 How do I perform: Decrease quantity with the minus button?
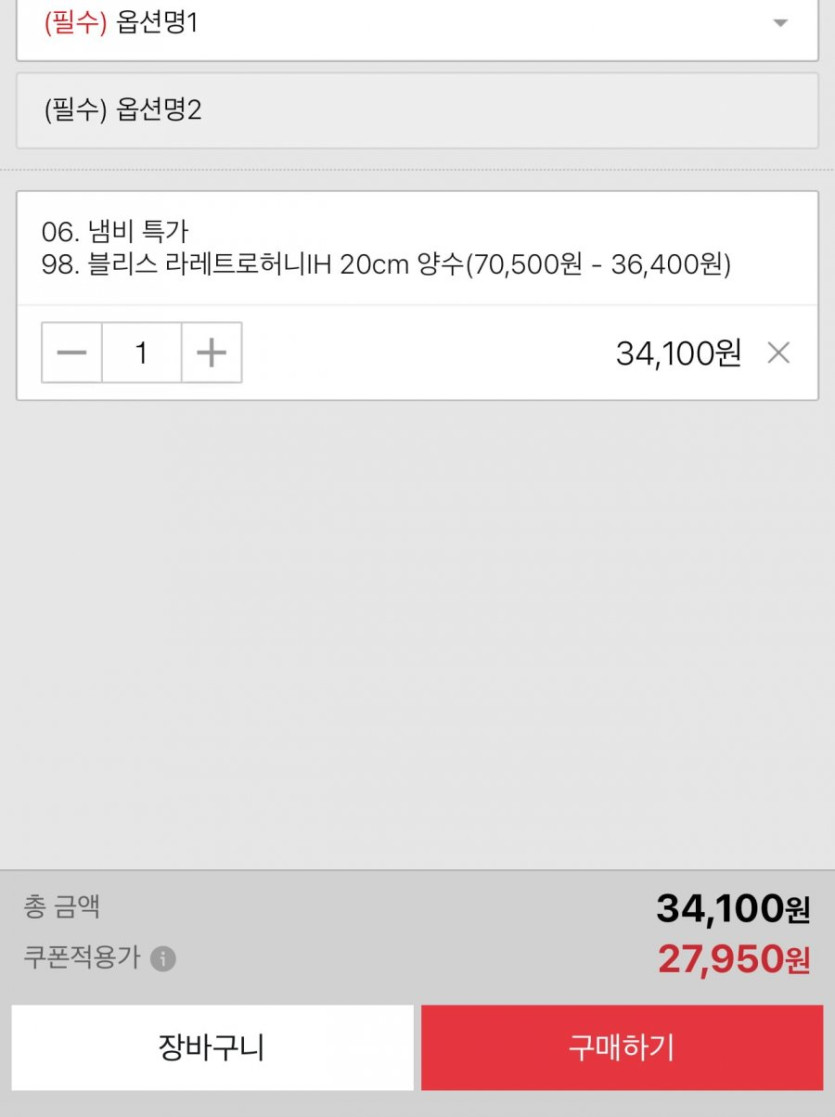(72, 353)
